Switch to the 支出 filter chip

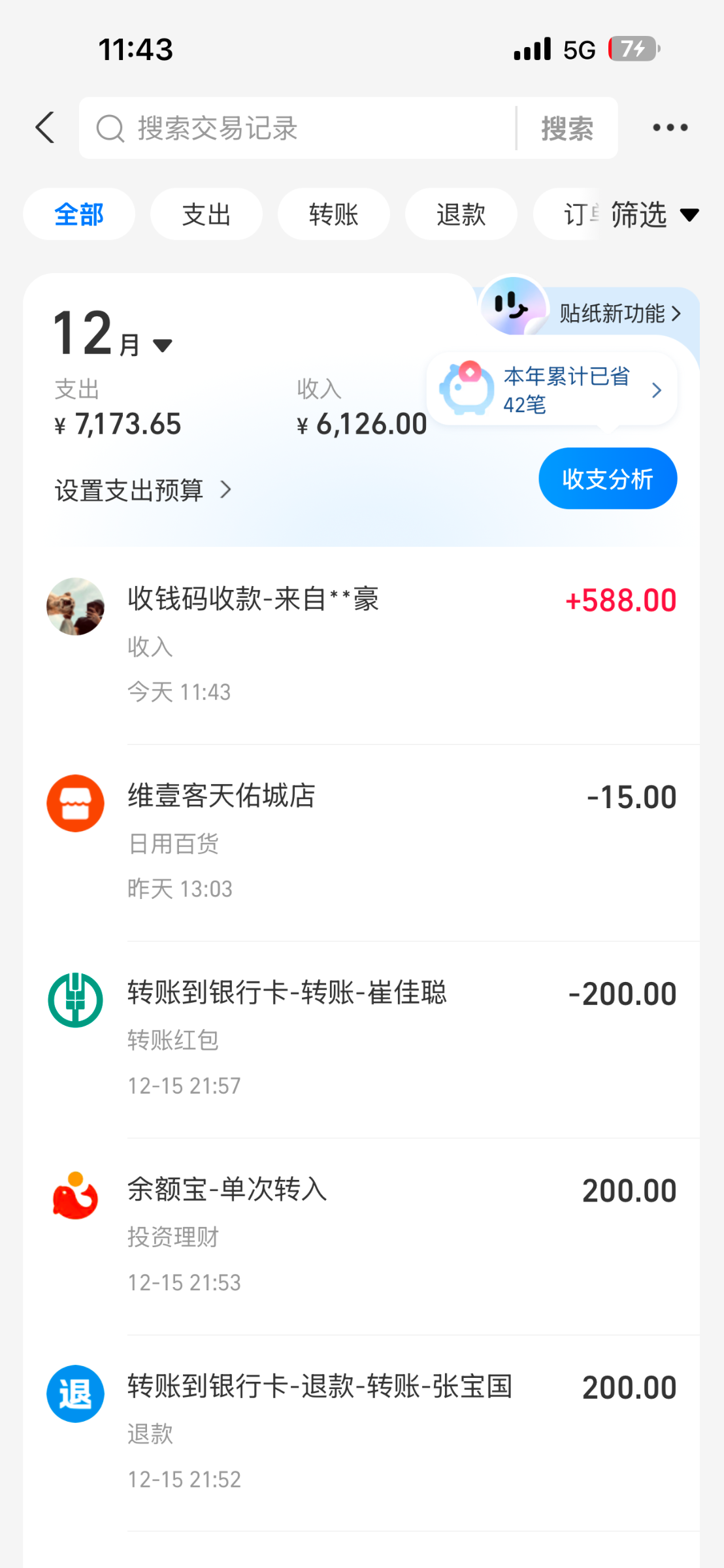coord(206,214)
